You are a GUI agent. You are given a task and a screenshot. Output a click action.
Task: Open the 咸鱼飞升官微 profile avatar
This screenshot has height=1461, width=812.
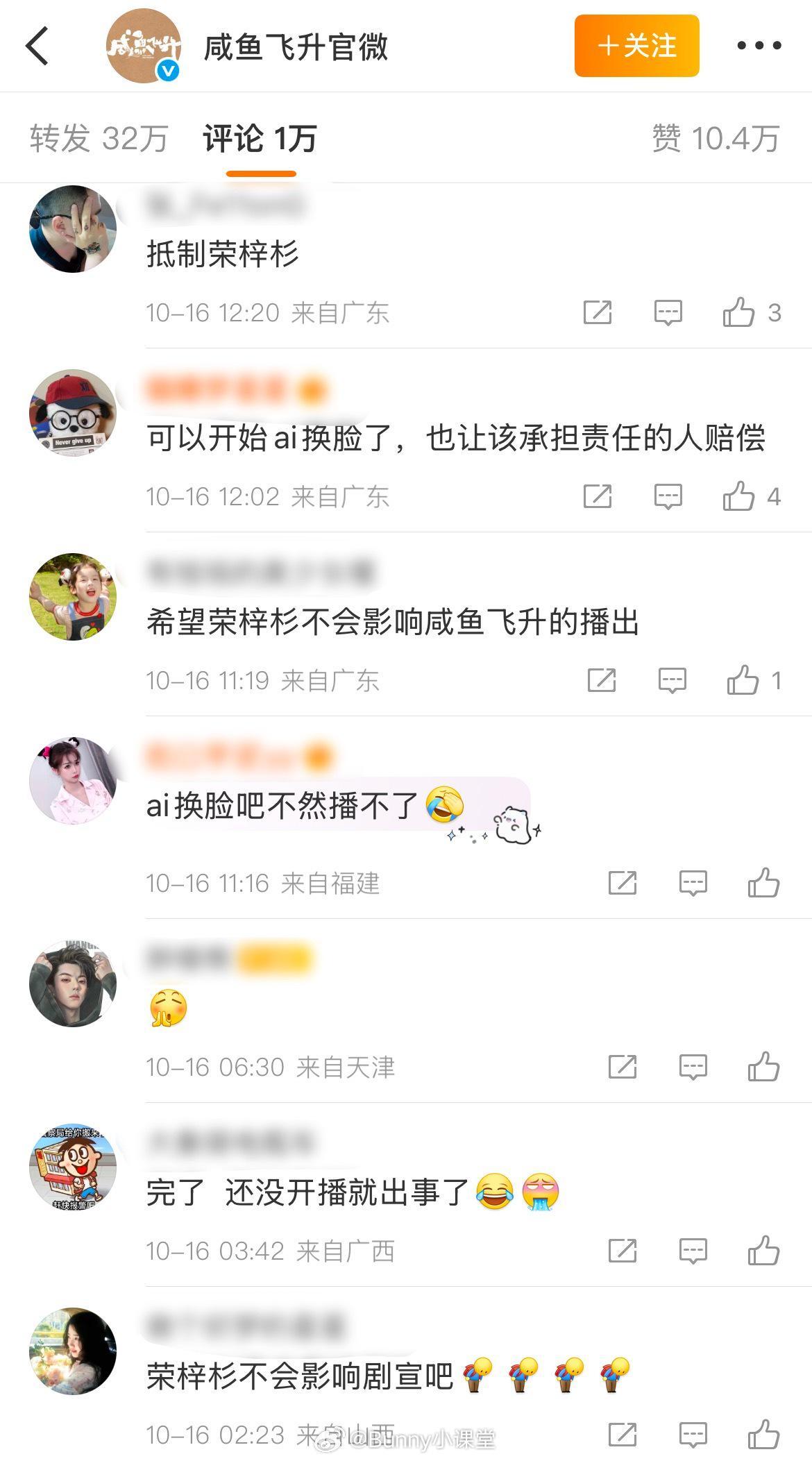pos(144,46)
